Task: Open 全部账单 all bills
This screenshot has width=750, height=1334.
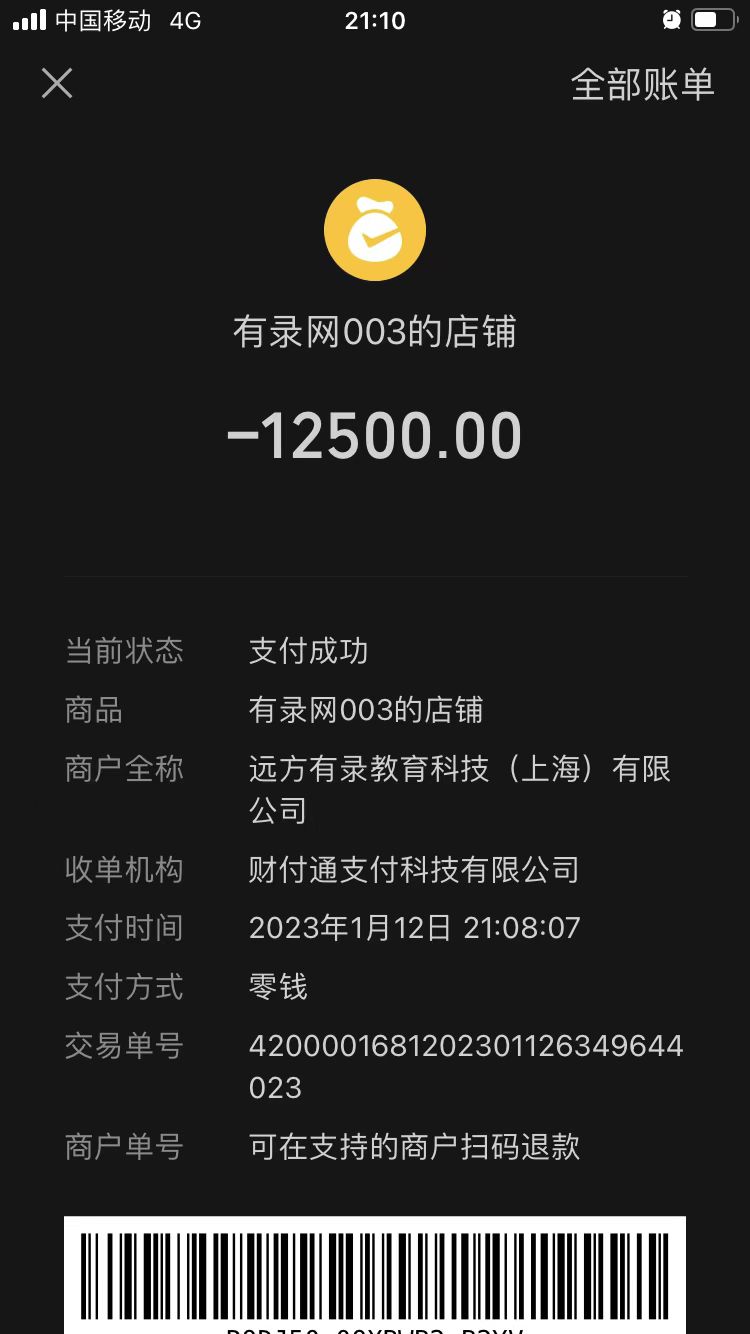Action: coord(642,85)
